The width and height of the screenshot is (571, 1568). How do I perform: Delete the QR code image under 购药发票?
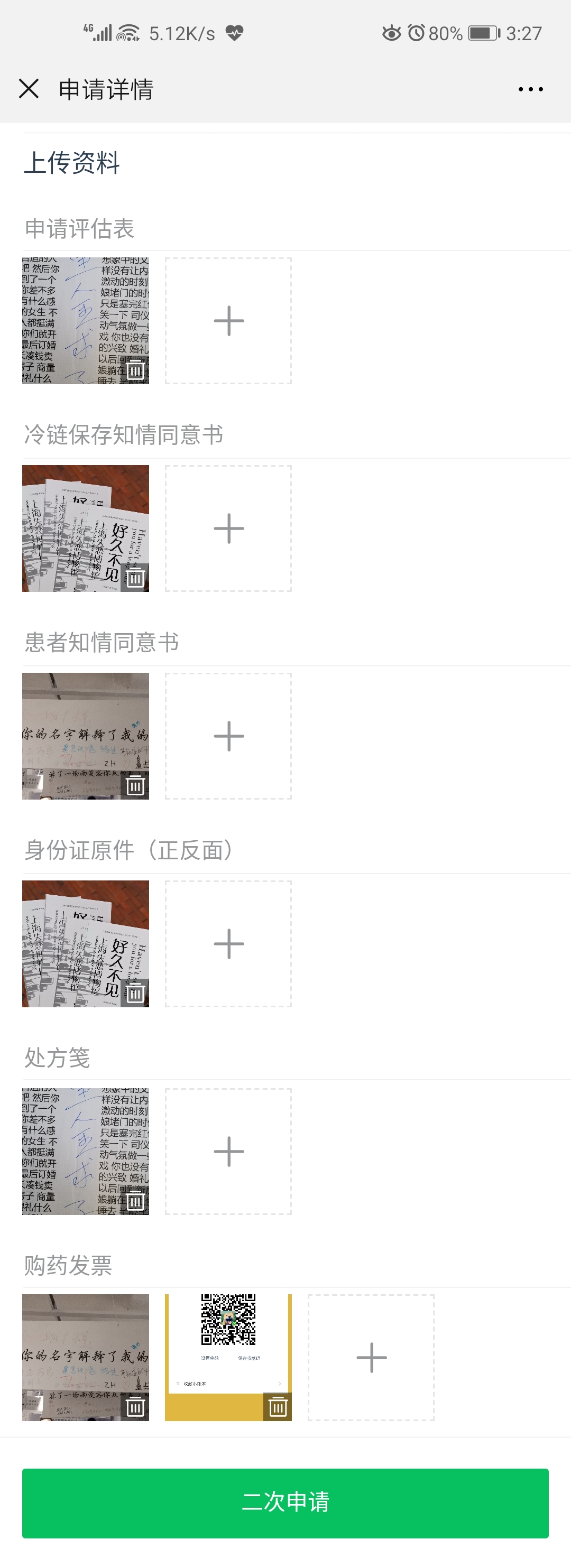point(278,1407)
